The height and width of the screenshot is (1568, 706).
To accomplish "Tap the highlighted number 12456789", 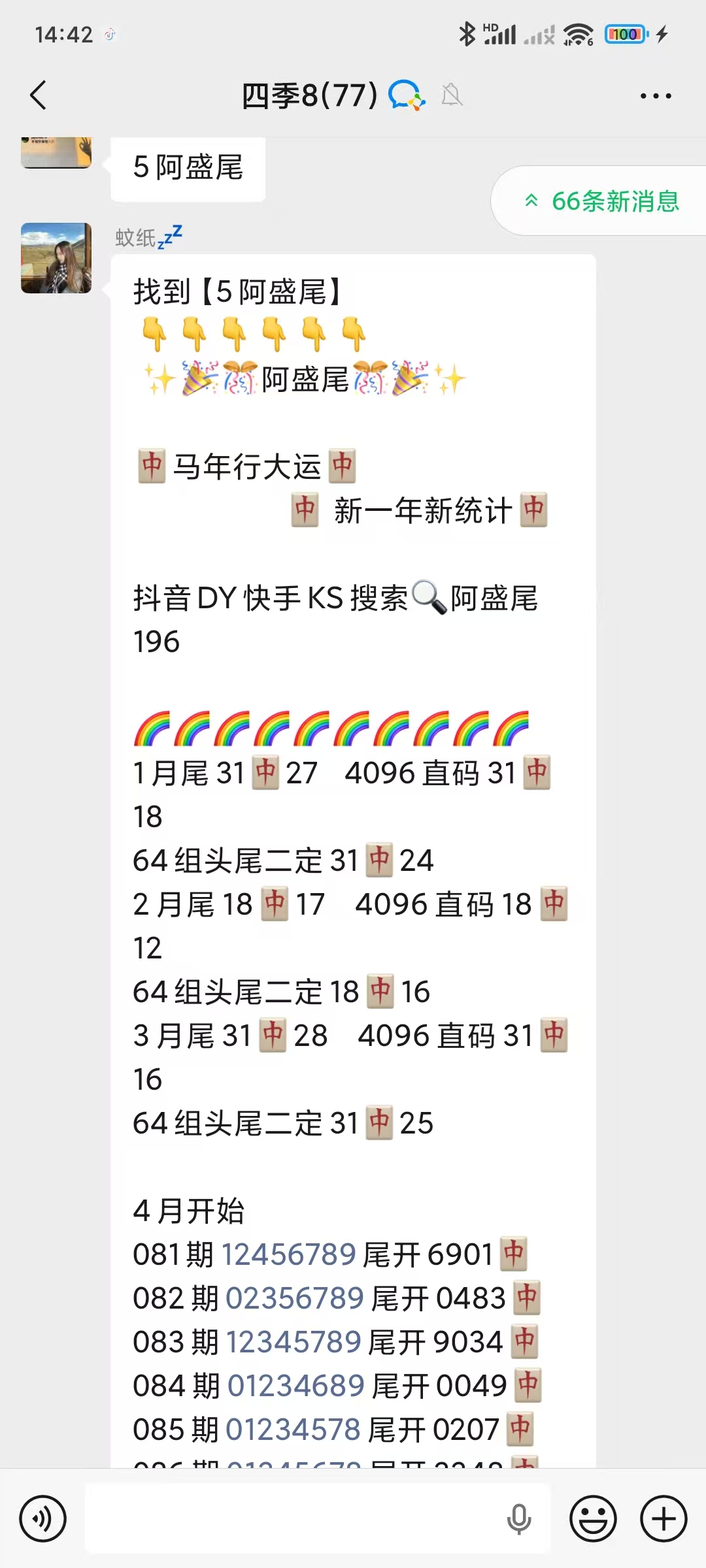I will pos(289,1254).
